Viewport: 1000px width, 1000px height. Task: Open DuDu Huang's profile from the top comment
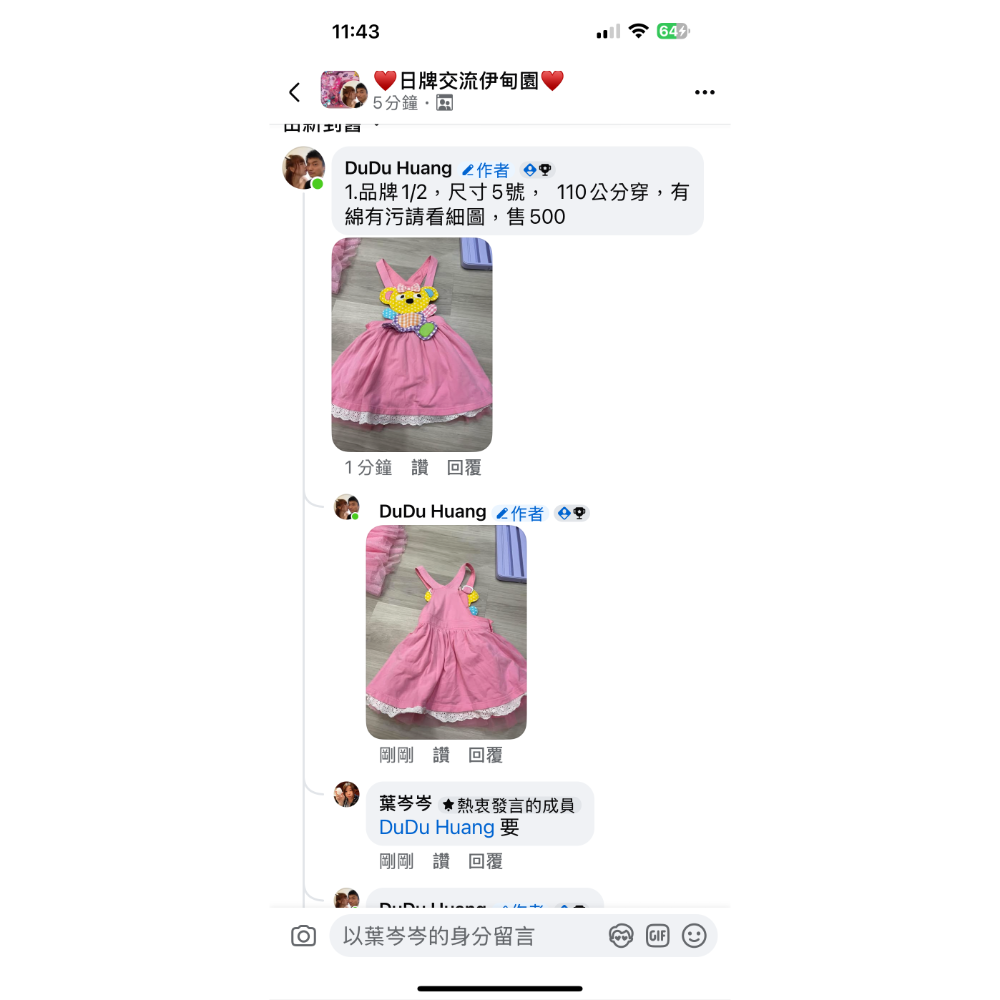tap(398, 168)
